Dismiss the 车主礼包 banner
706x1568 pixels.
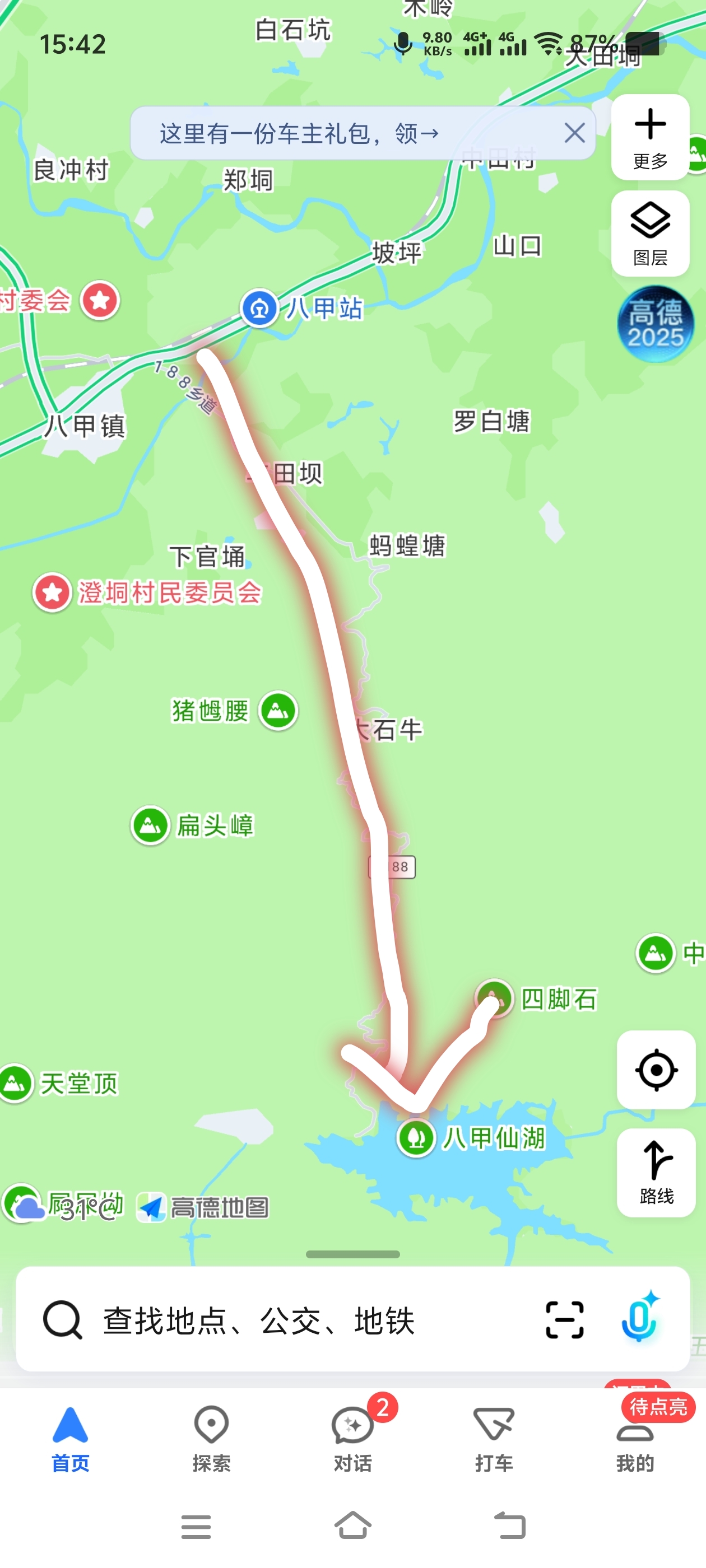574,133
